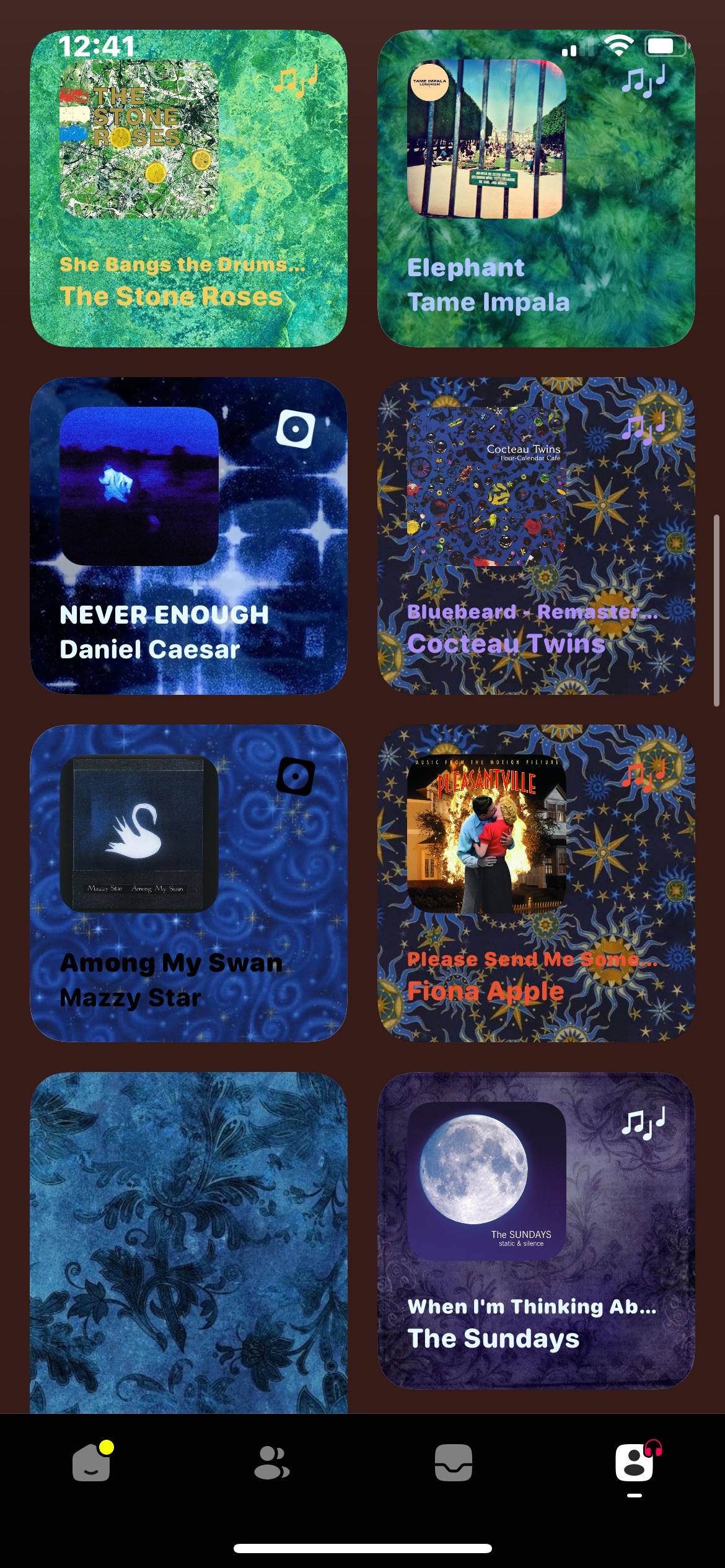Select the blank blue floral card
Viewport: 725px width, 1568px height.
(x=188, y=1242)
